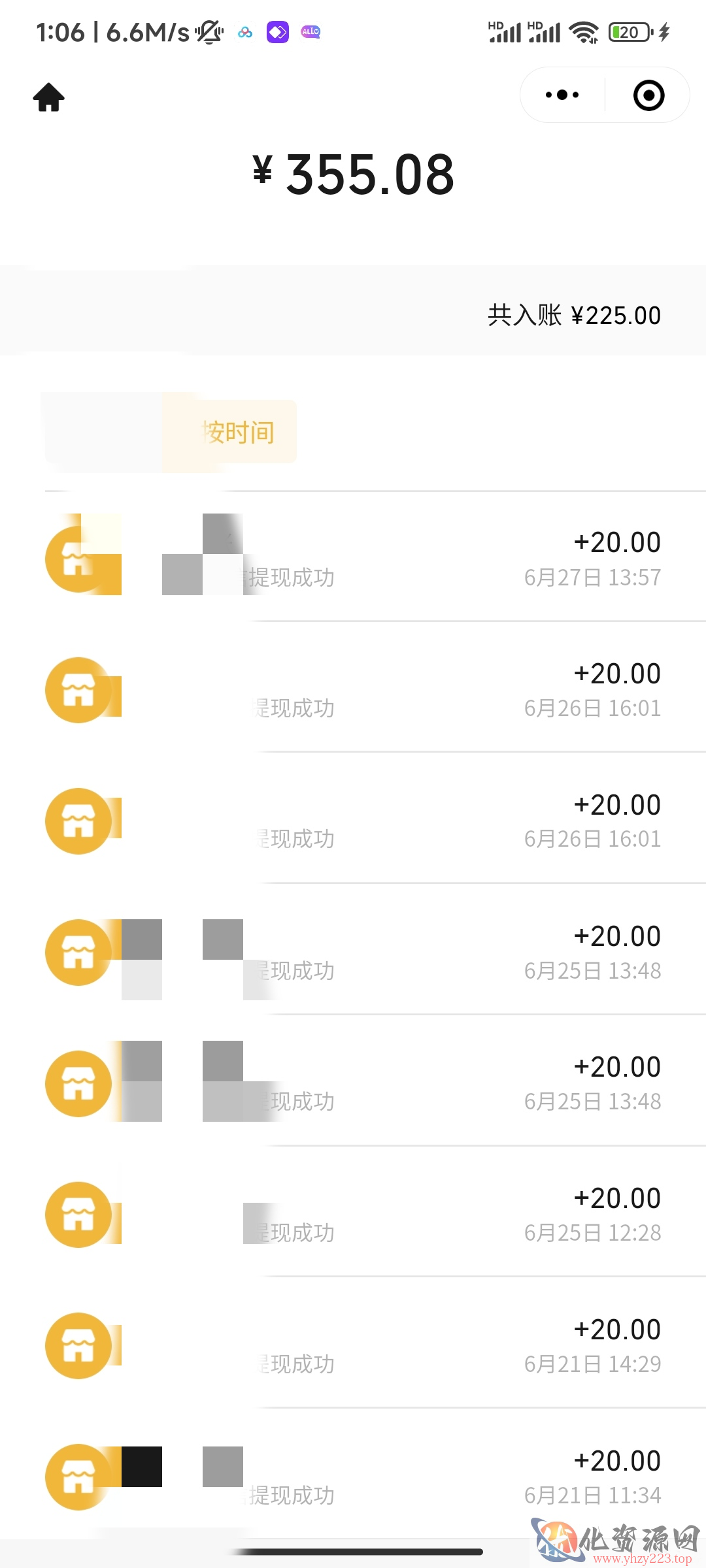Go to the home page icon
Viewport: 706px width, 1568px height.
coord(49,97)
